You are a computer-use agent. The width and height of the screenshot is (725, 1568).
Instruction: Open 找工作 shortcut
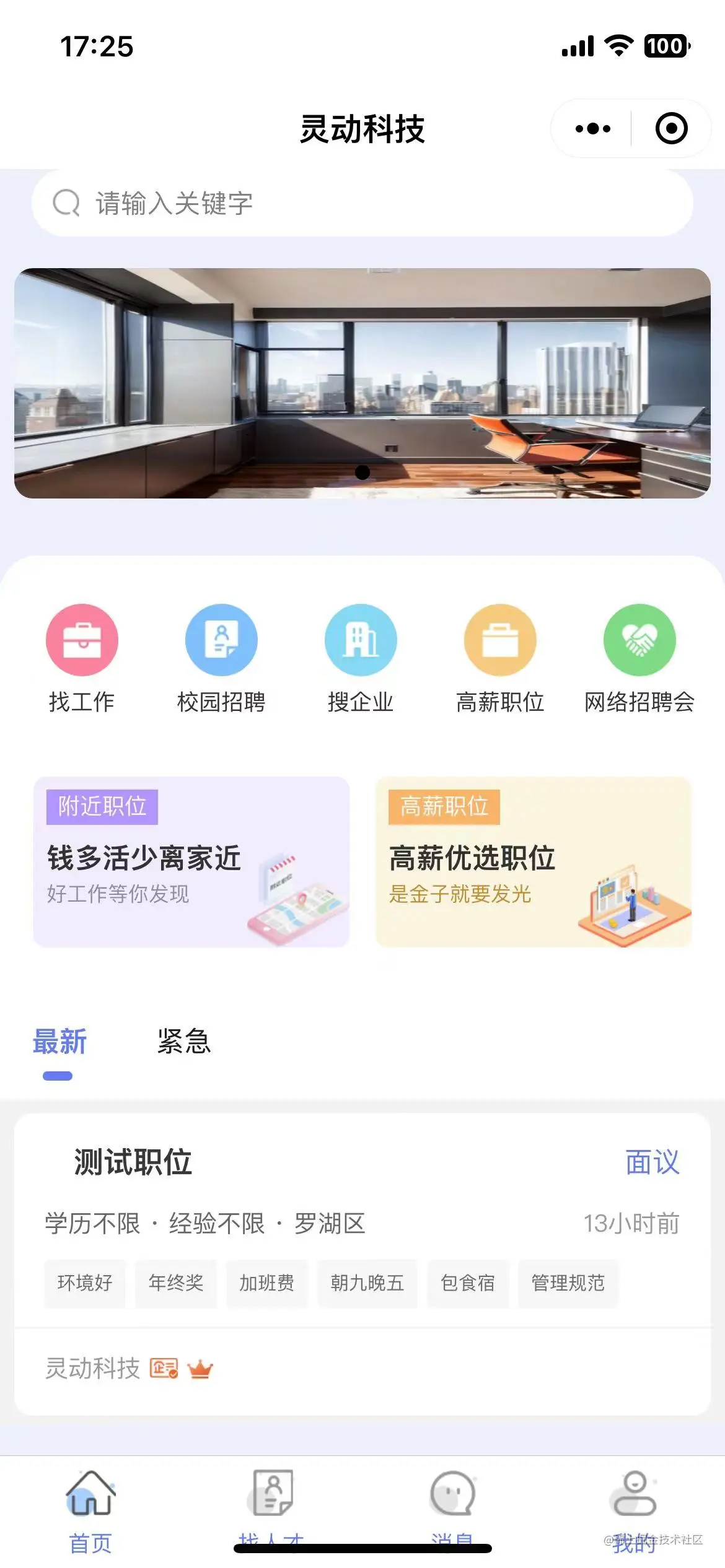[x=82, y=657]
